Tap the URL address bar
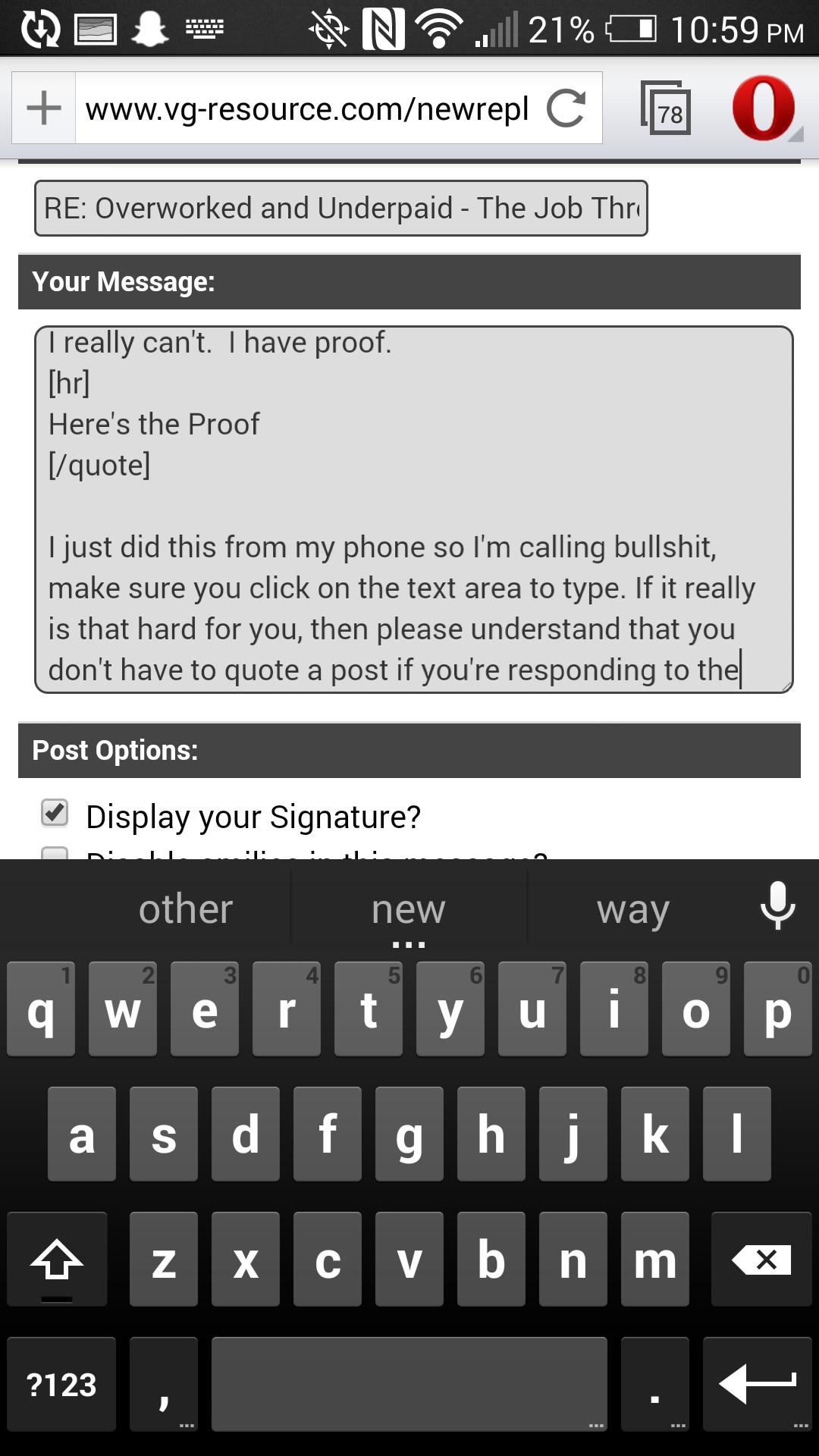This screenshot has height=1456, width=819. click(x=307, y=108)
